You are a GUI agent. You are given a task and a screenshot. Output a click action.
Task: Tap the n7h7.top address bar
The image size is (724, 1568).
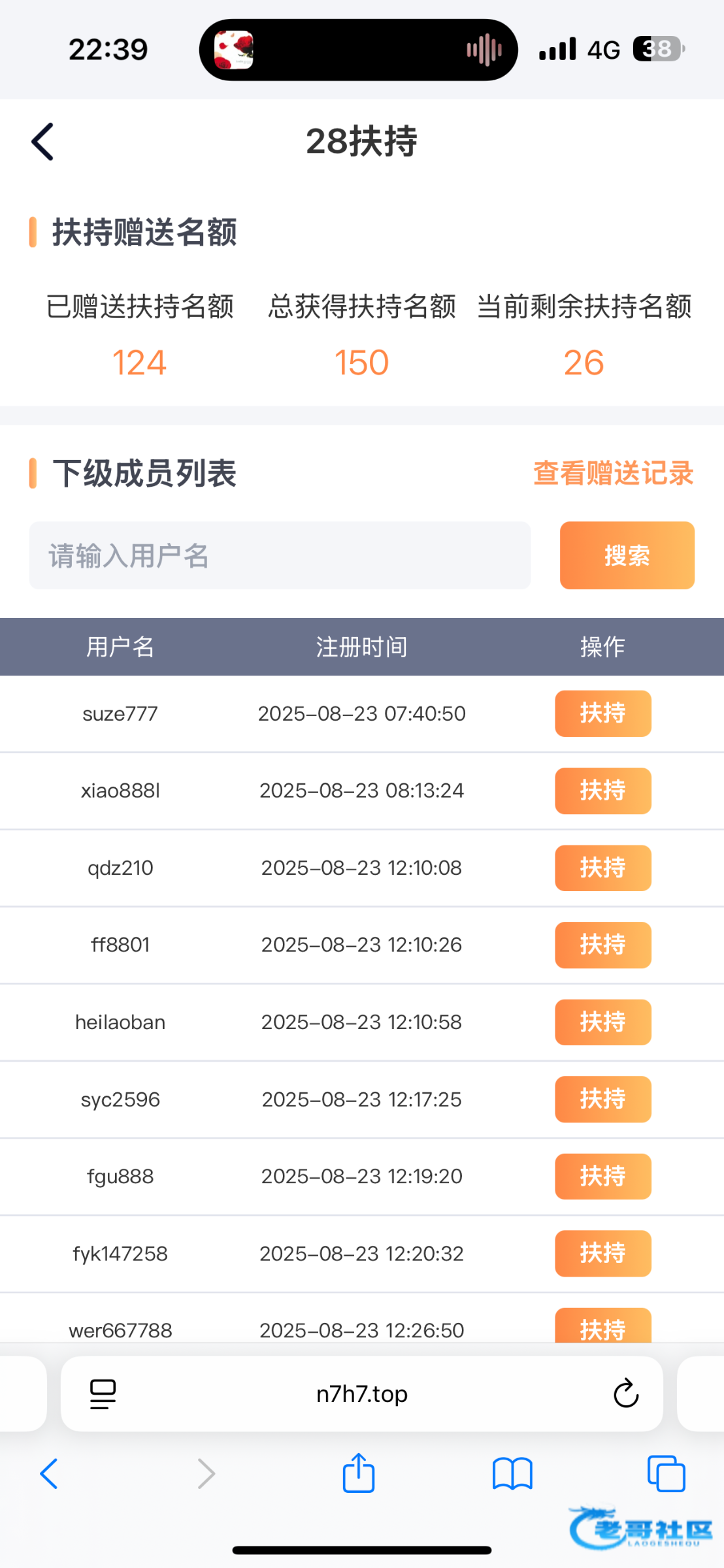point(362,1394)
